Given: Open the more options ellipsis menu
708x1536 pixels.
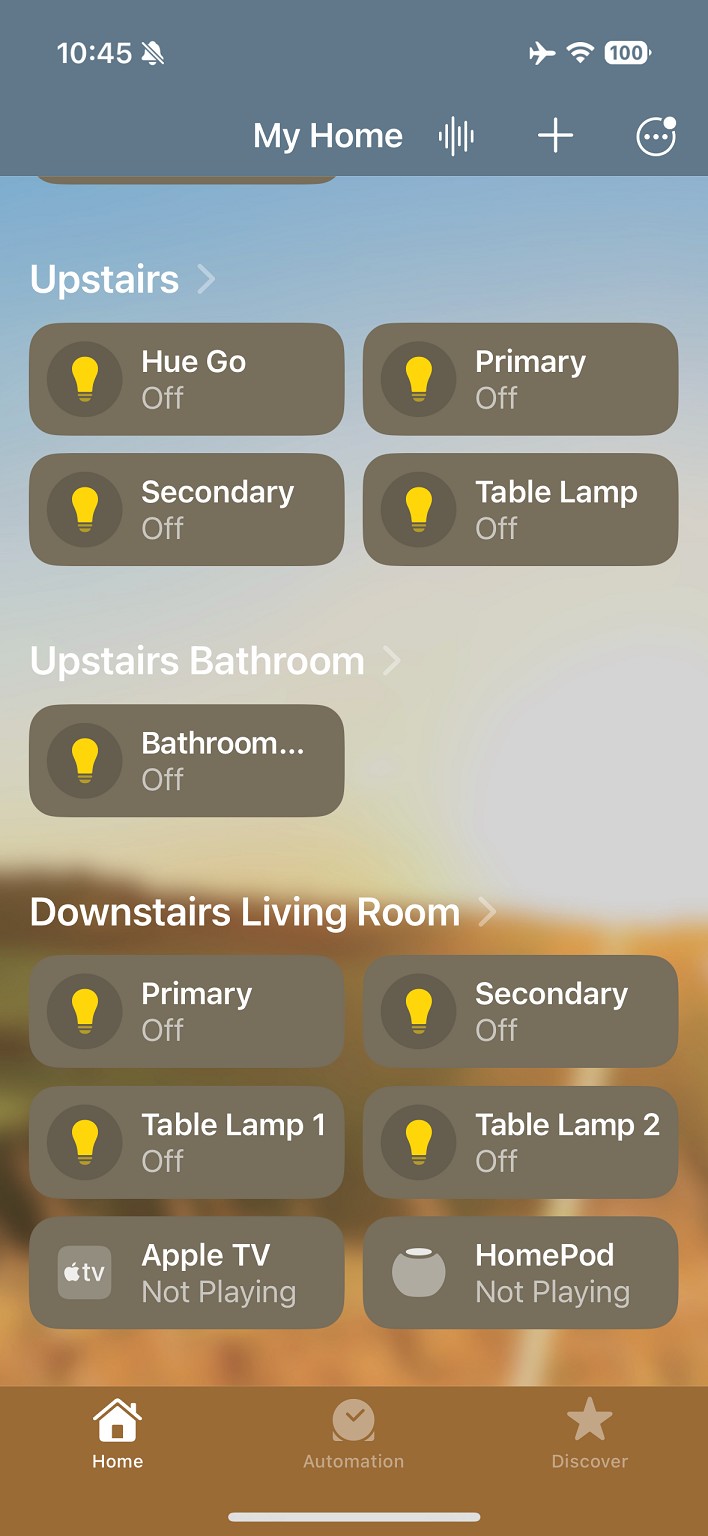Looking at the screenshot, I should coord(656,136).
